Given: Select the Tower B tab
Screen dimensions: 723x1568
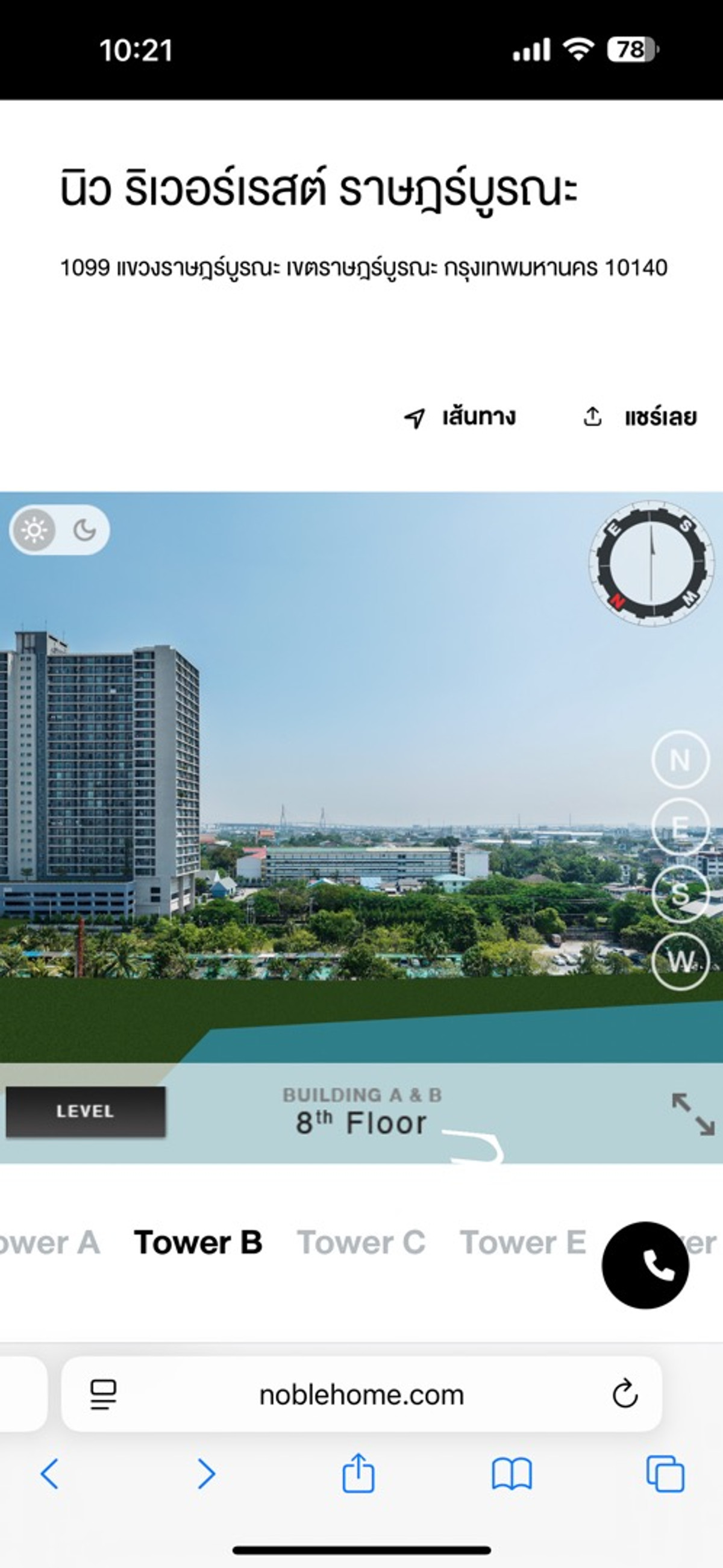Looking at the screenshot, I should pyautogui.click(x=198, y=1242).
